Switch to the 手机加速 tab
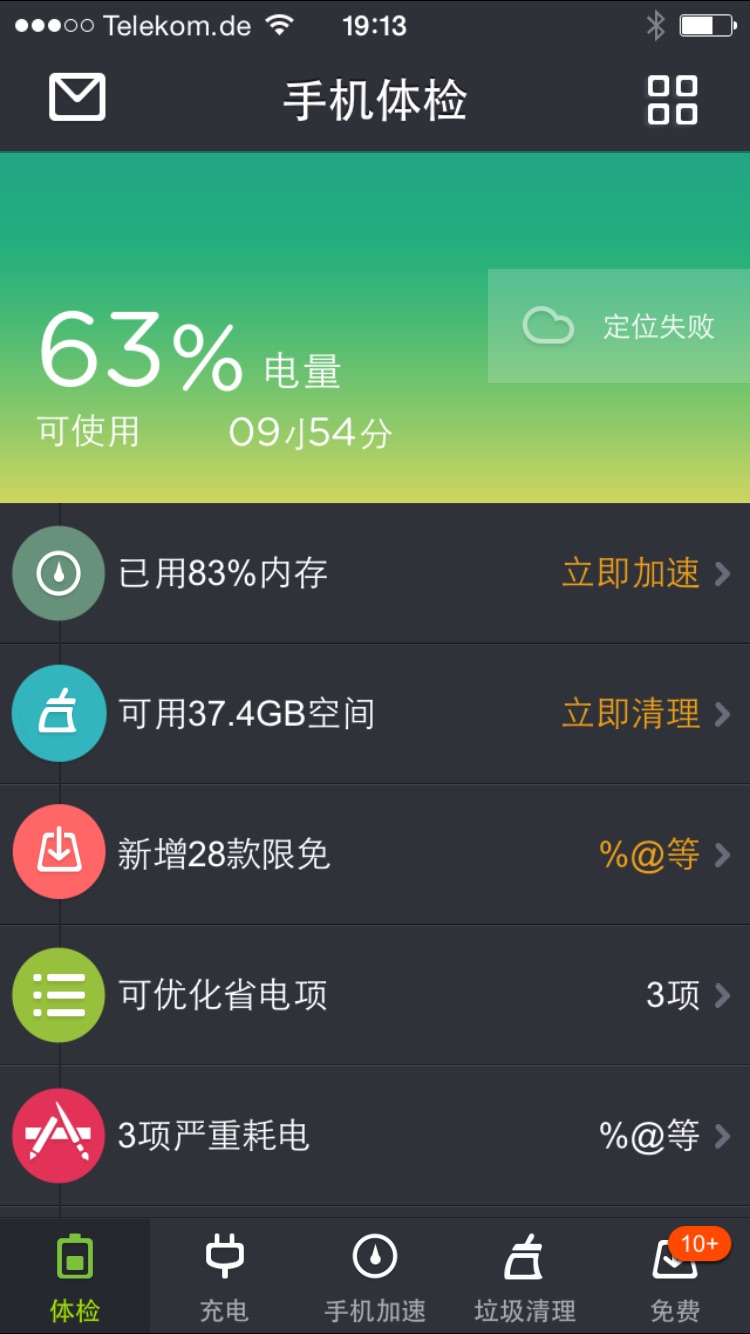 tap(375, 1277)
